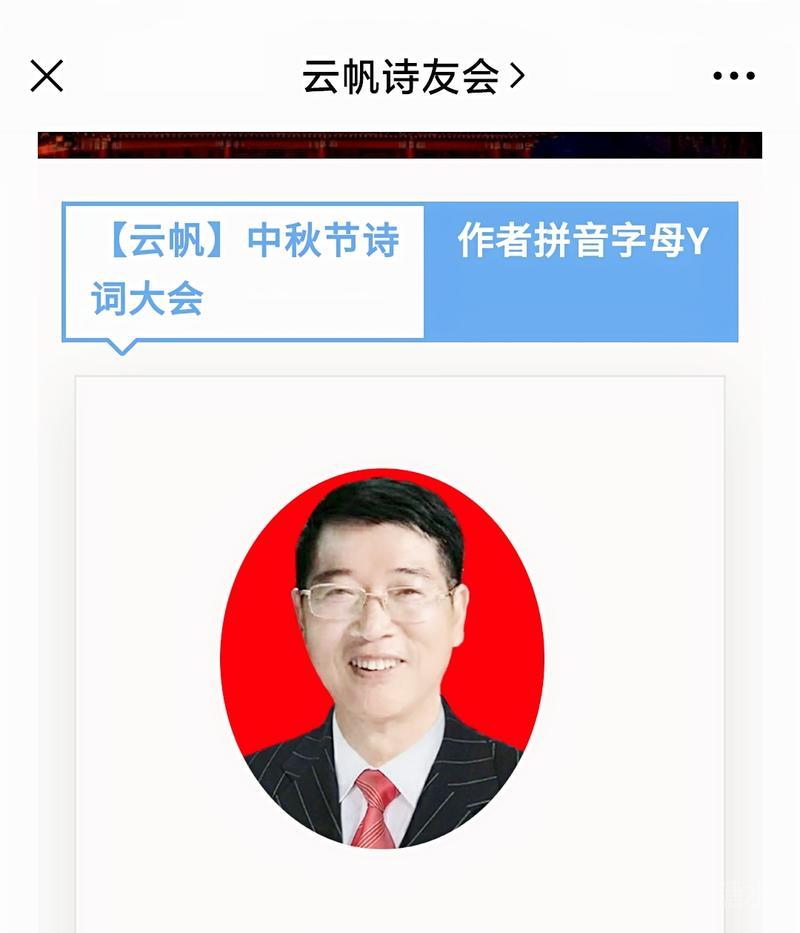Open the three-dot more options menu

(734, 76)
